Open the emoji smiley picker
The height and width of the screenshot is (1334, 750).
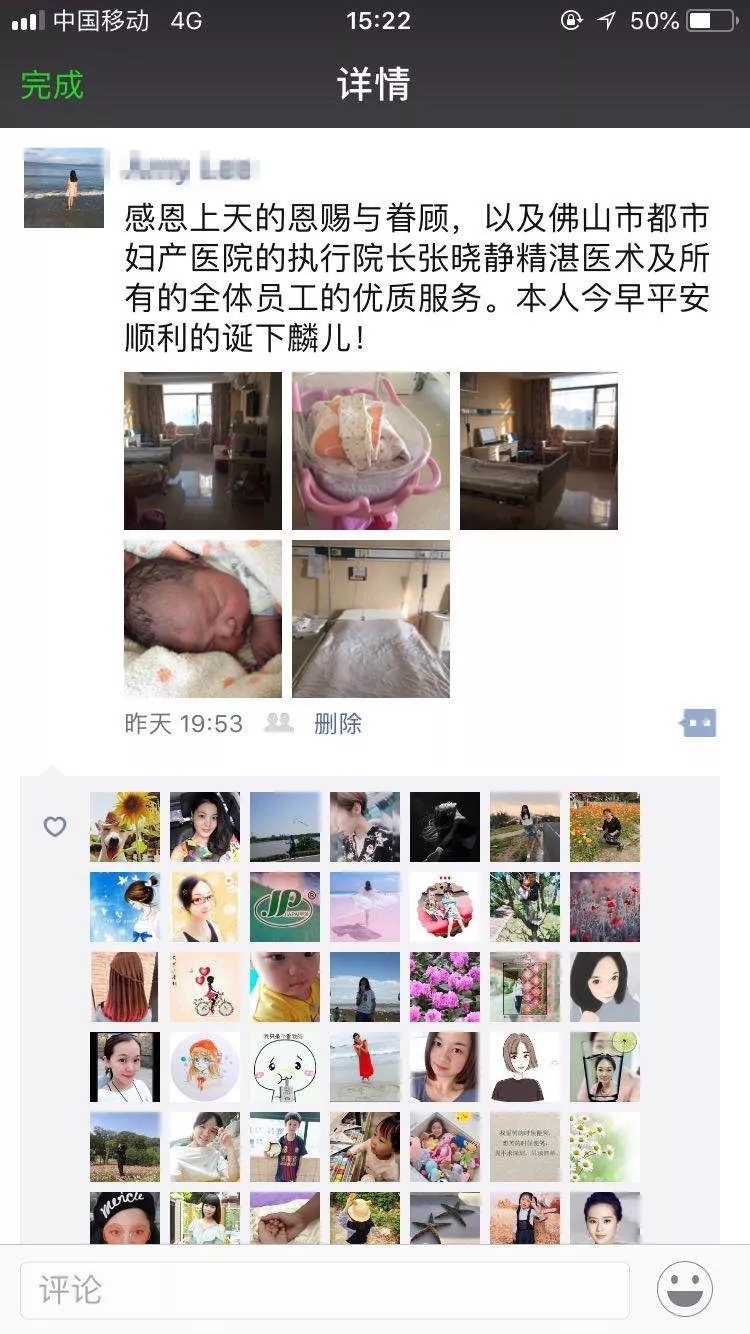point(685,1289)
